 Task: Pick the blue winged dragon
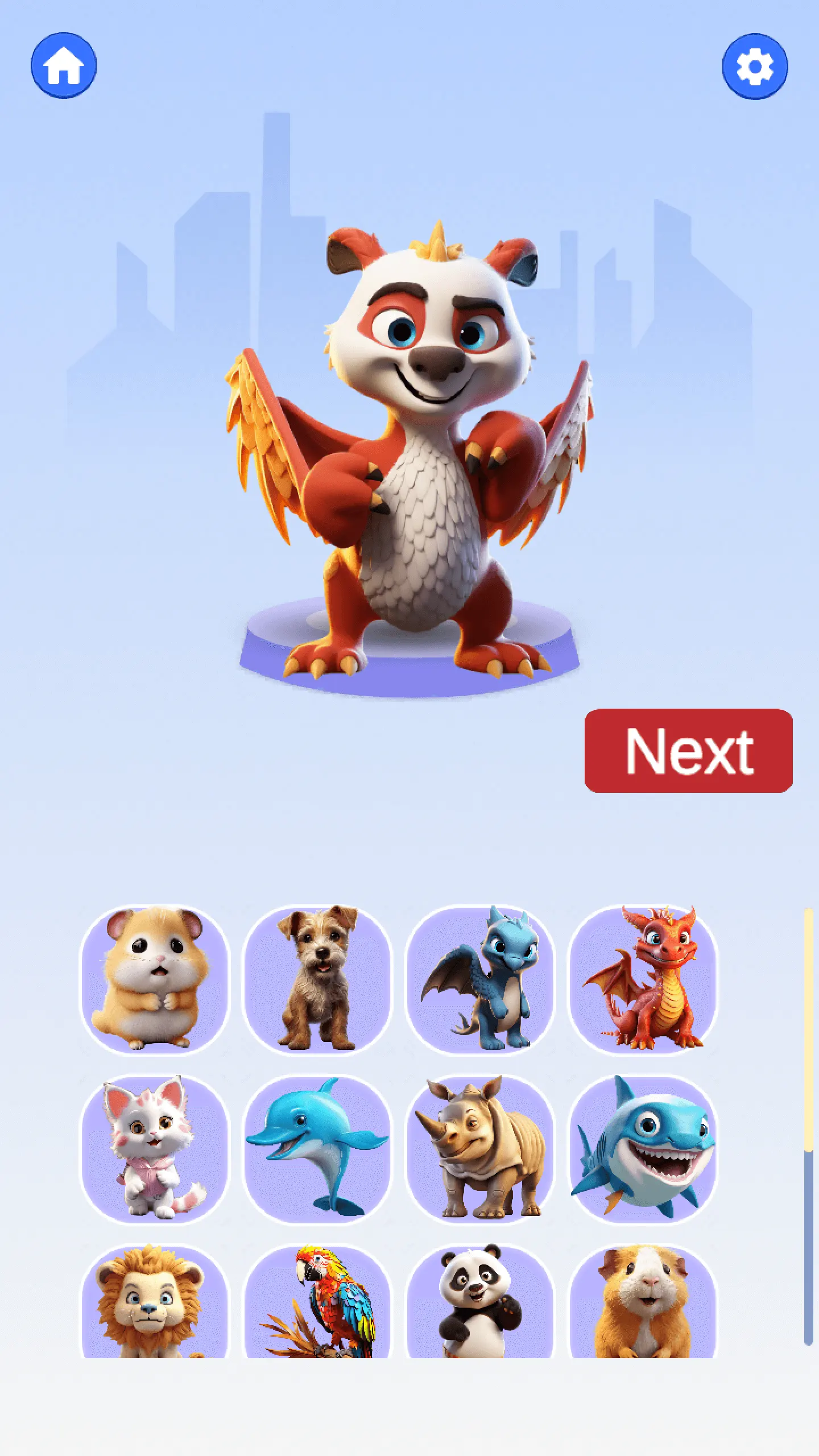[480, 979]
